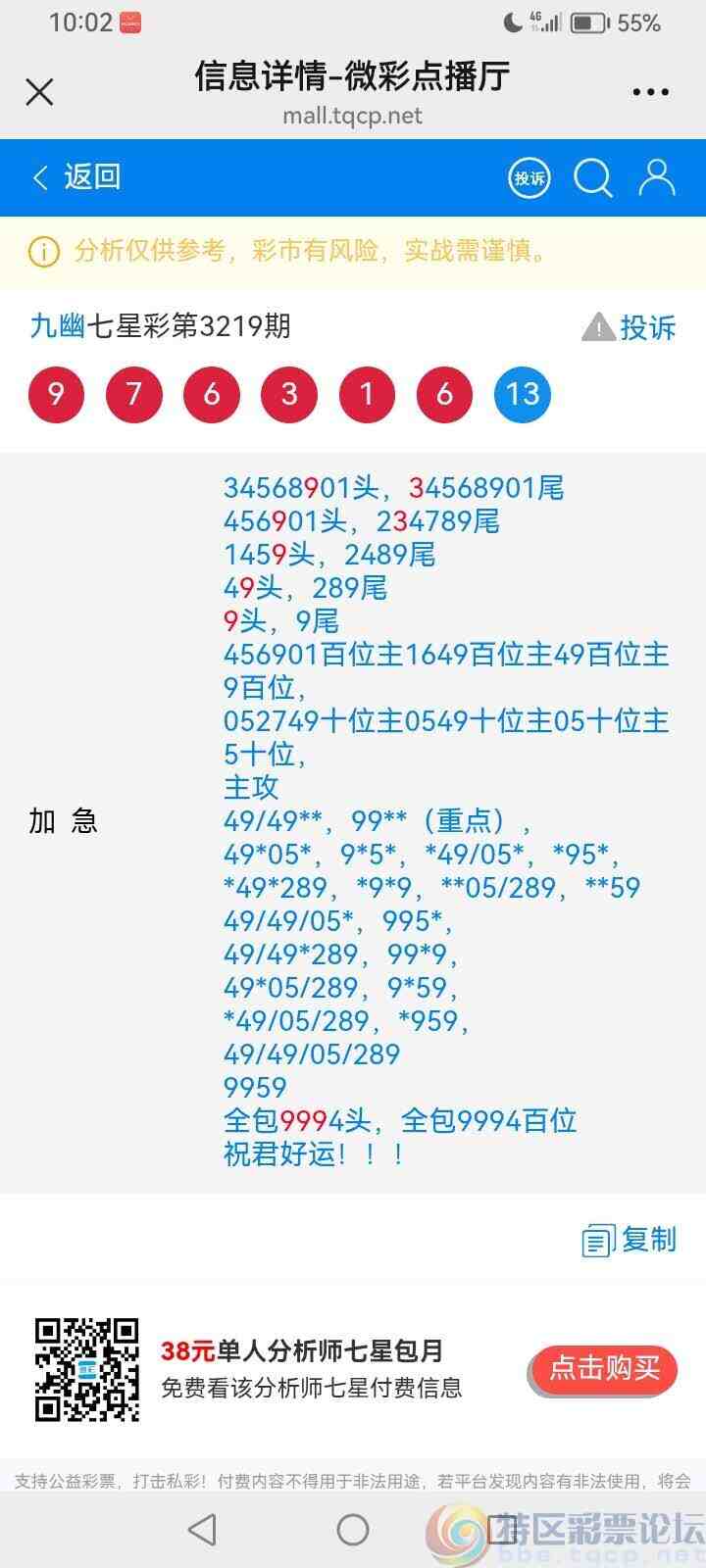Screen dimensions: 706x1568
Task: Open the user profile icon in blue header
Action: pyautogui.click(x=655, y=178)
